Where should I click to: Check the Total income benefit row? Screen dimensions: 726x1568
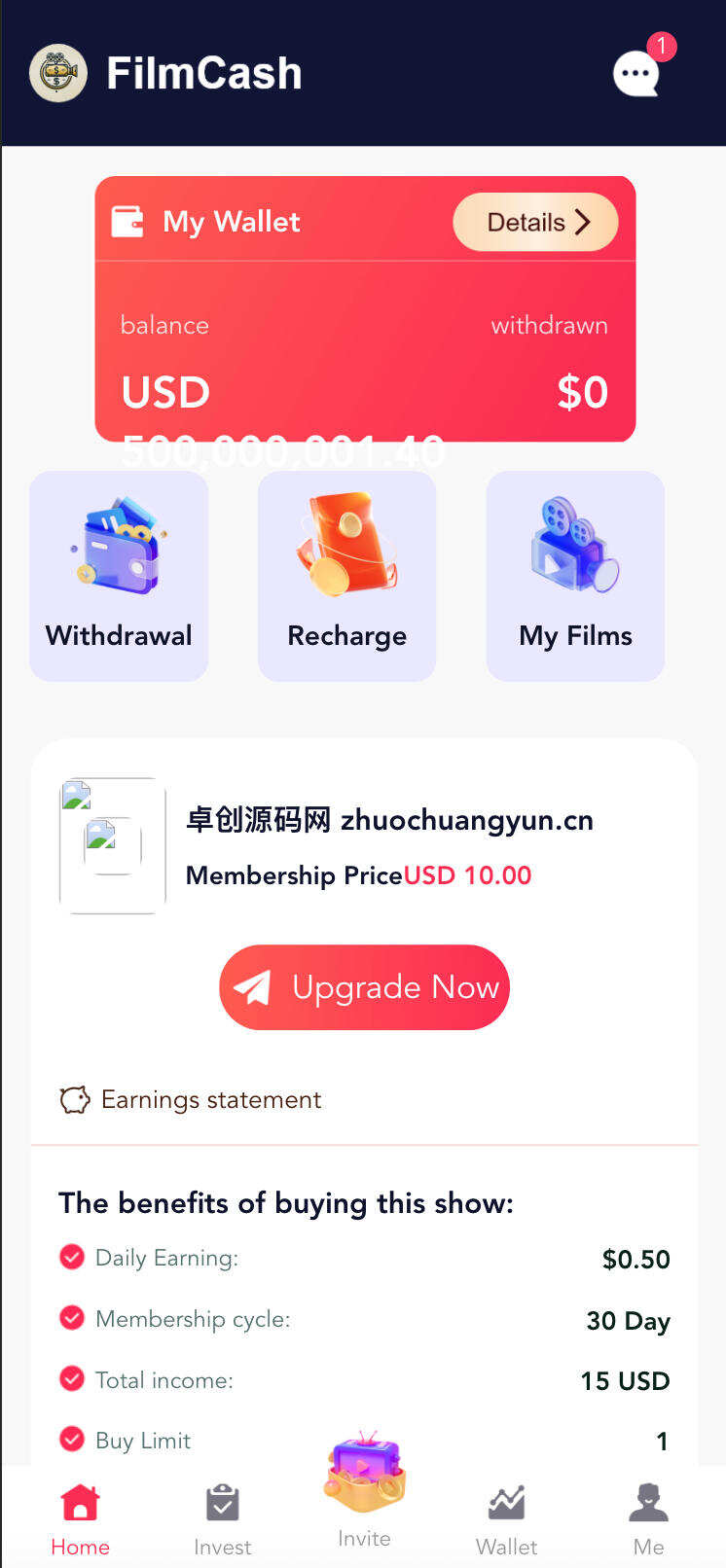(363, 1379)
